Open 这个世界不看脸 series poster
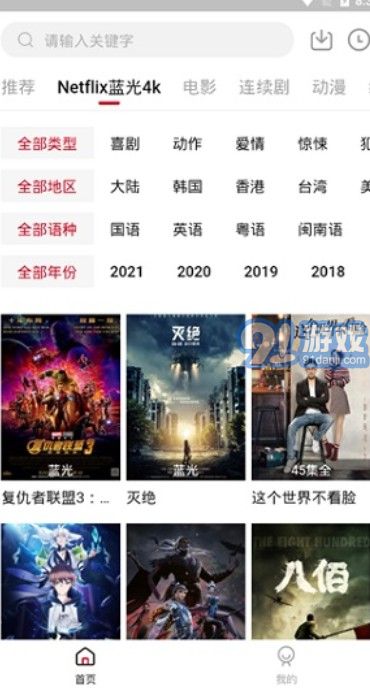370x688 pixels. (x=311, y=397)
